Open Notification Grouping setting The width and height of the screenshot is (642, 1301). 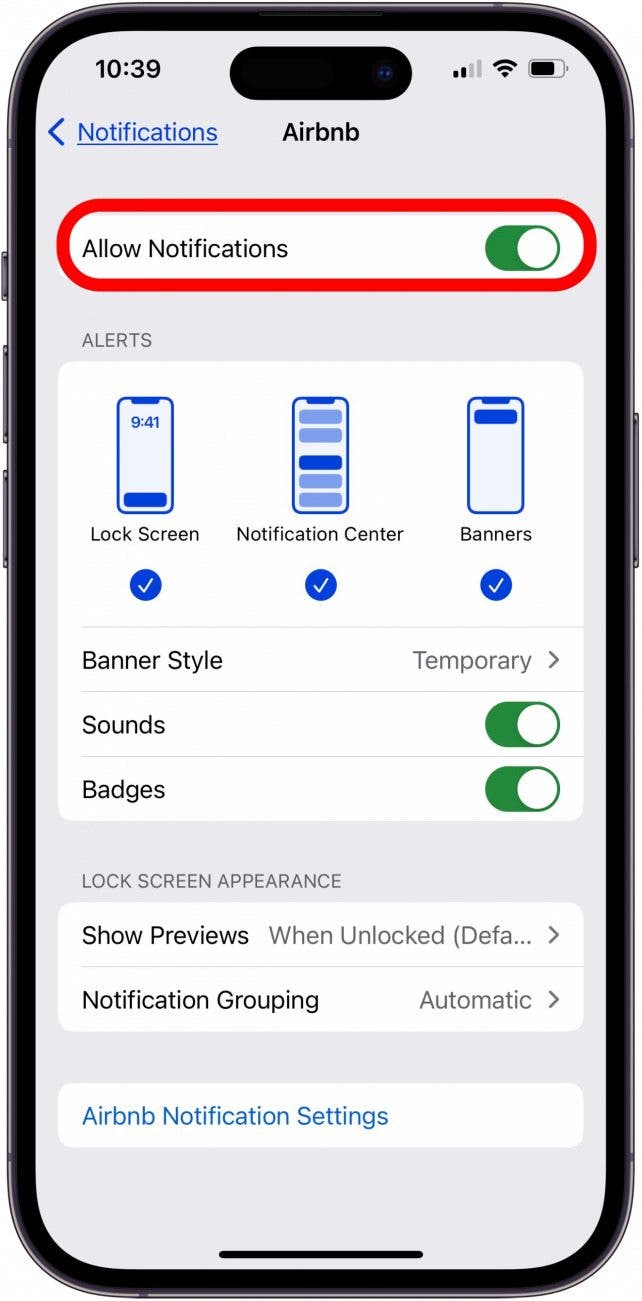coord(320,1000)
